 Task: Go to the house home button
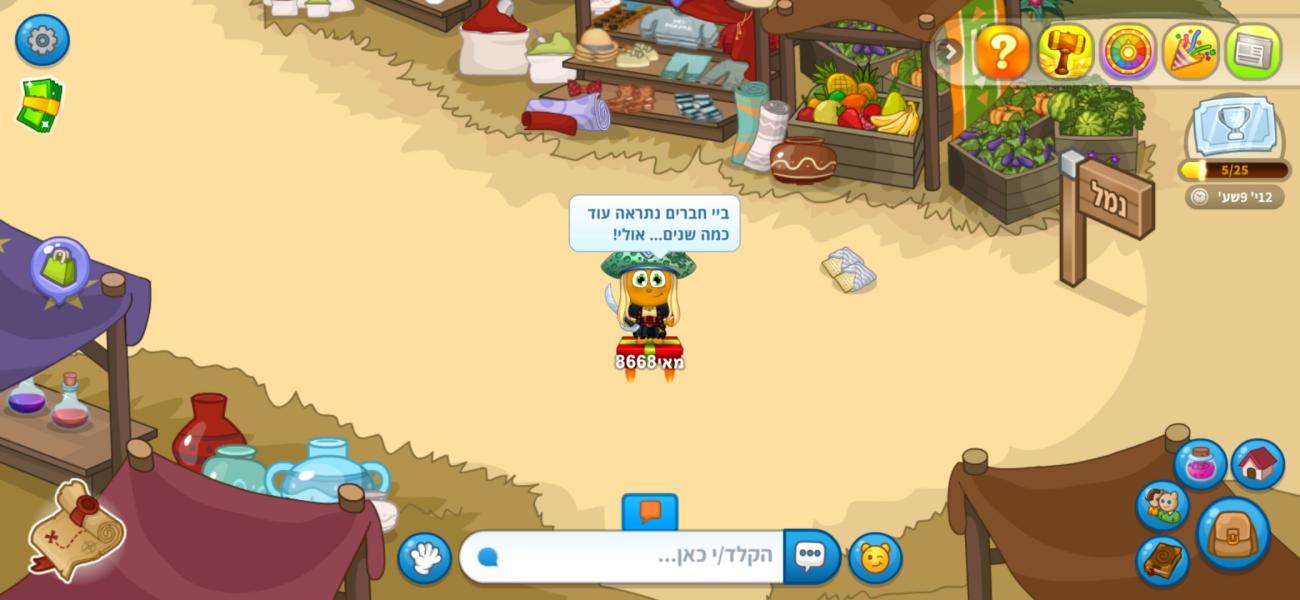point(1257,464)
